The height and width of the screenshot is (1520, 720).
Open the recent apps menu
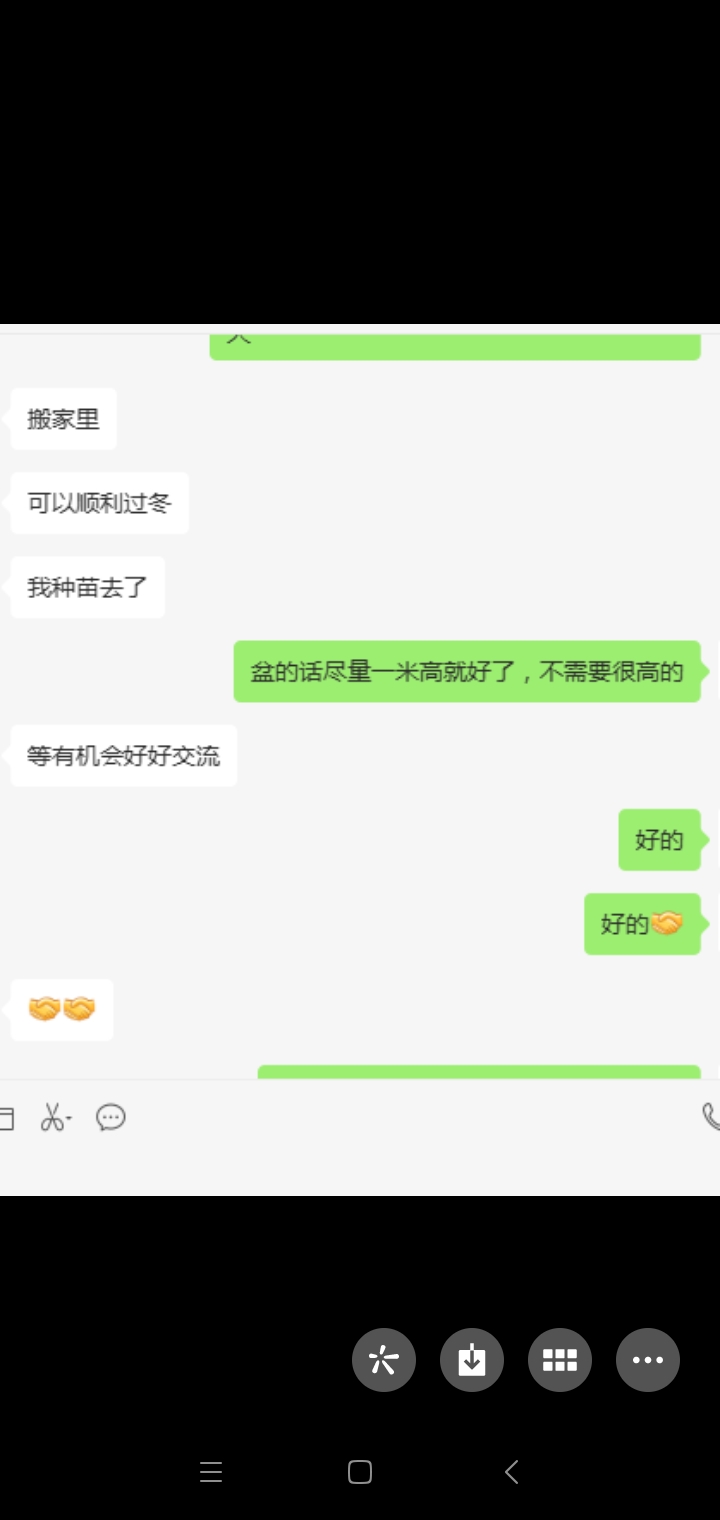click(210, 1472)
